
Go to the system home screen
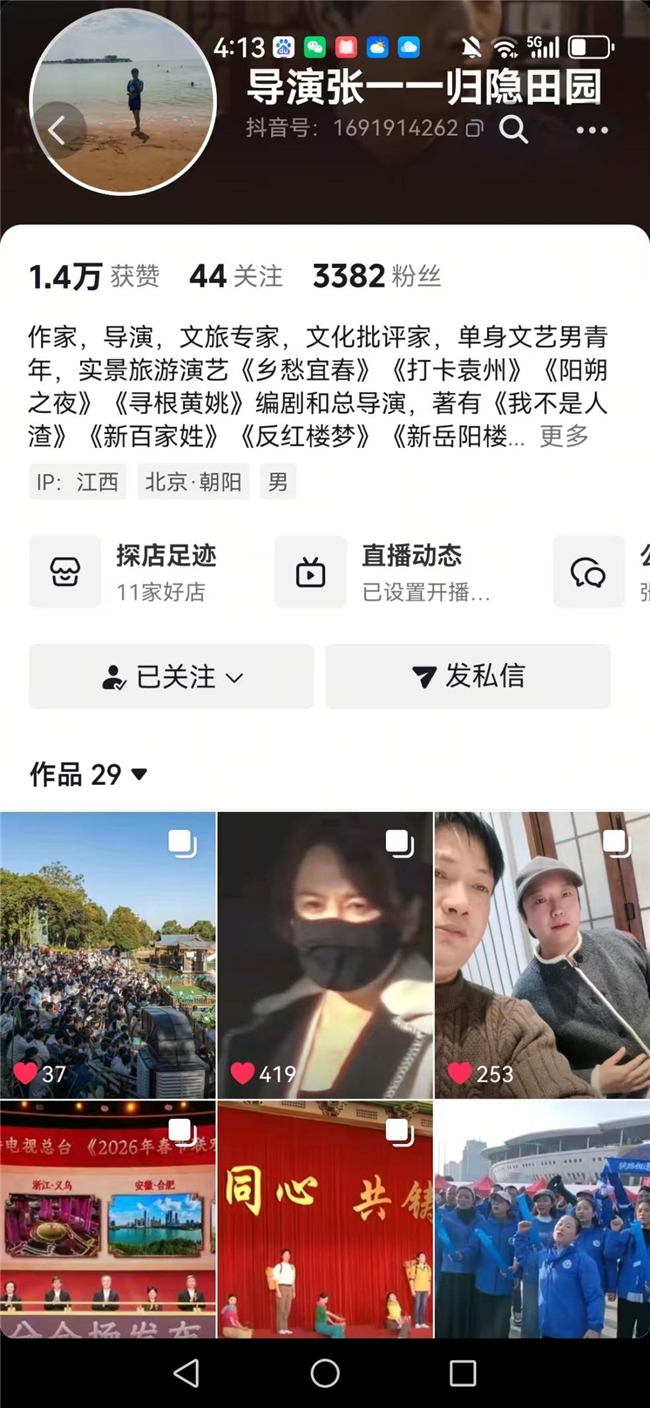pyautogui.click(x=325, y=1373)
